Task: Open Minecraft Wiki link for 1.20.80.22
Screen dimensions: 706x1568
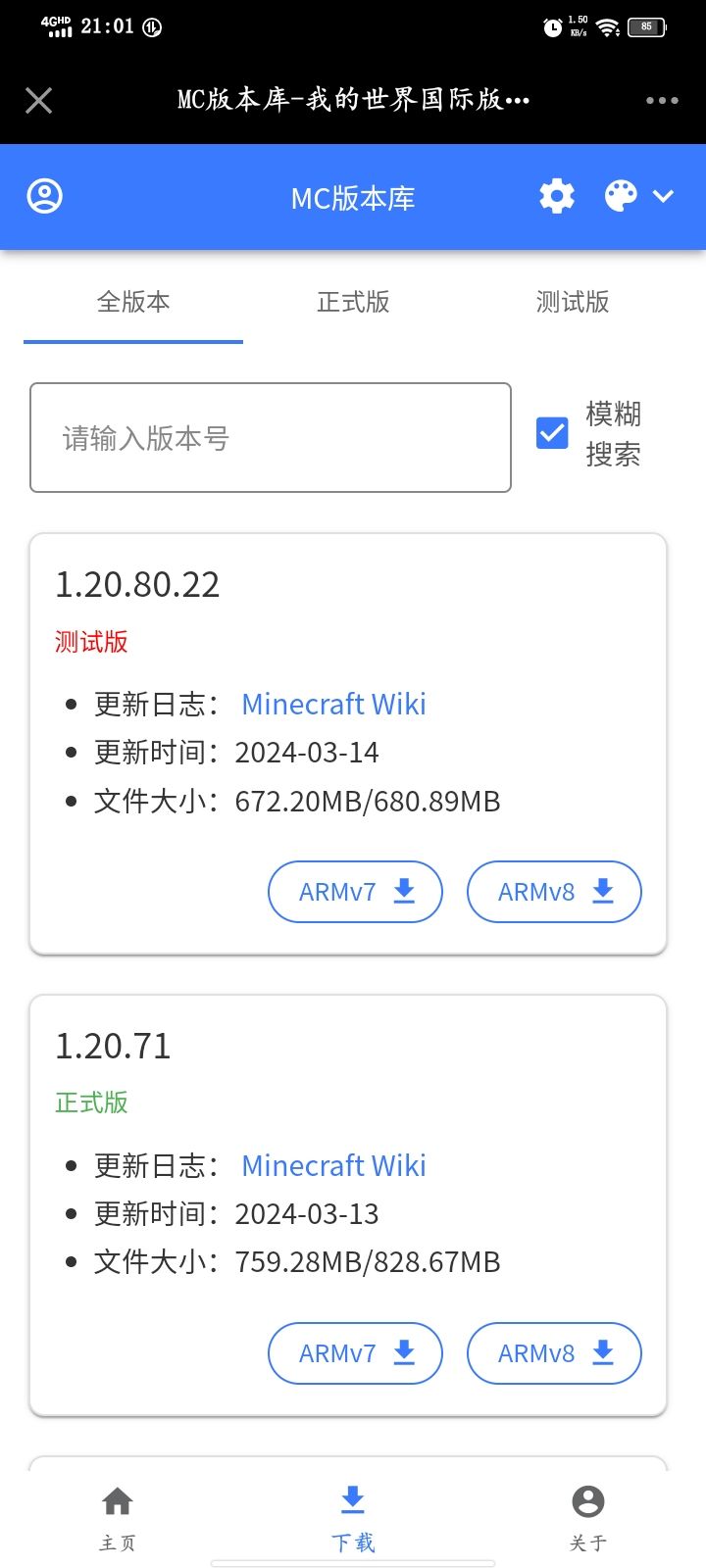Action: tap(333, 704)
